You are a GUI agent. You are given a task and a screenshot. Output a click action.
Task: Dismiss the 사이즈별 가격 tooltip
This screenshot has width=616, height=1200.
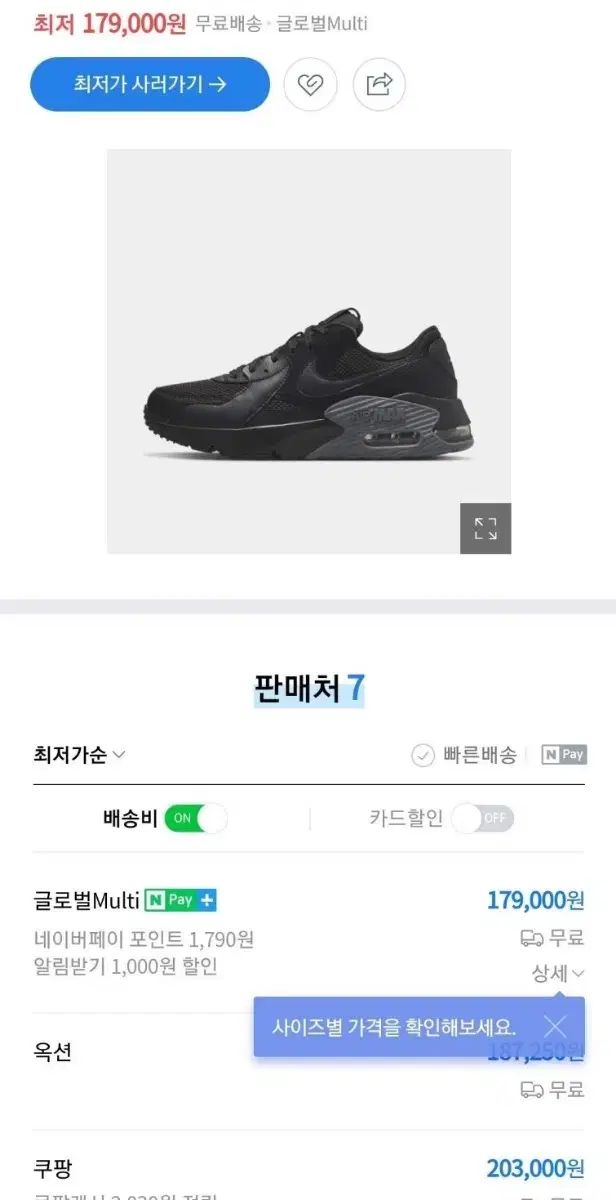[x=555, y=1026]
